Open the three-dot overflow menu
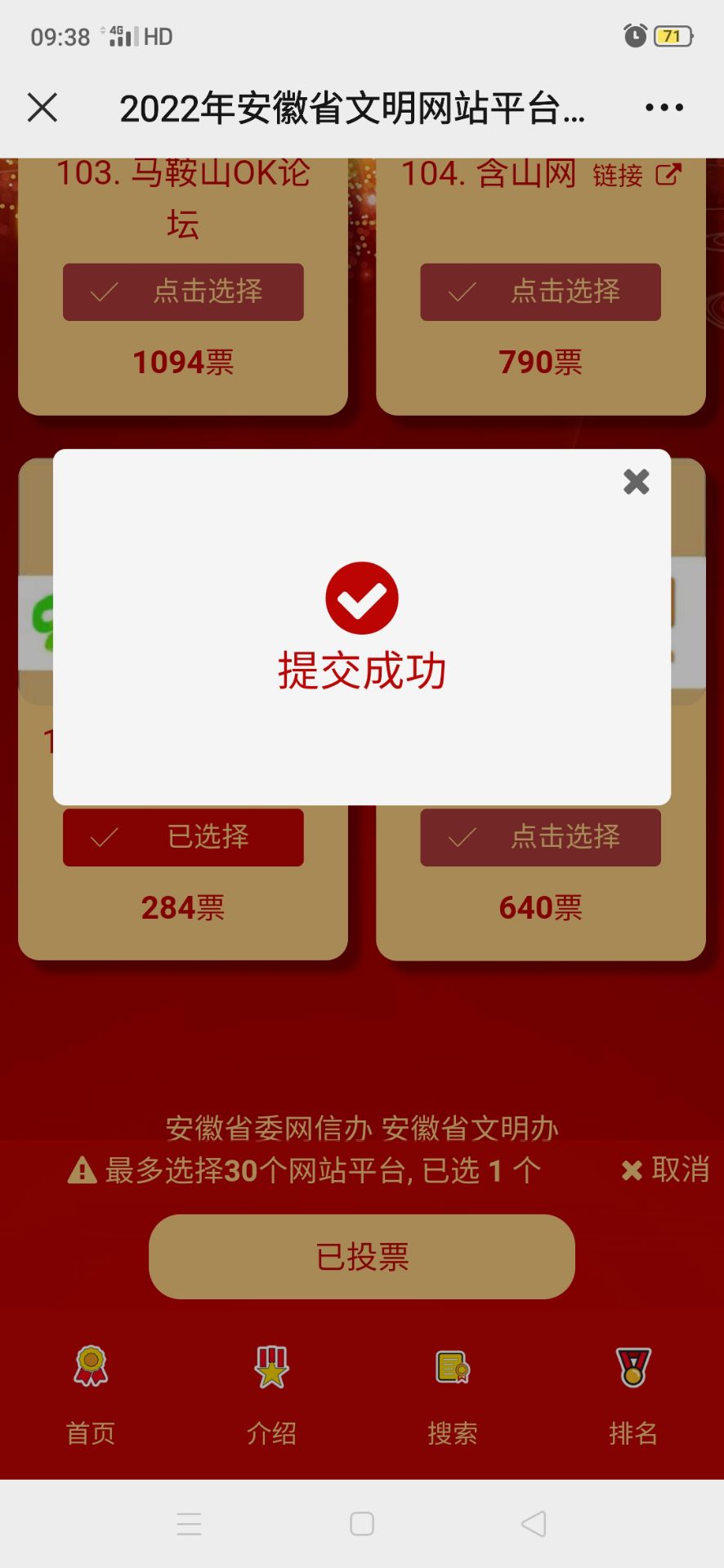The image size is (724, 1568). [x=664, y=107]
